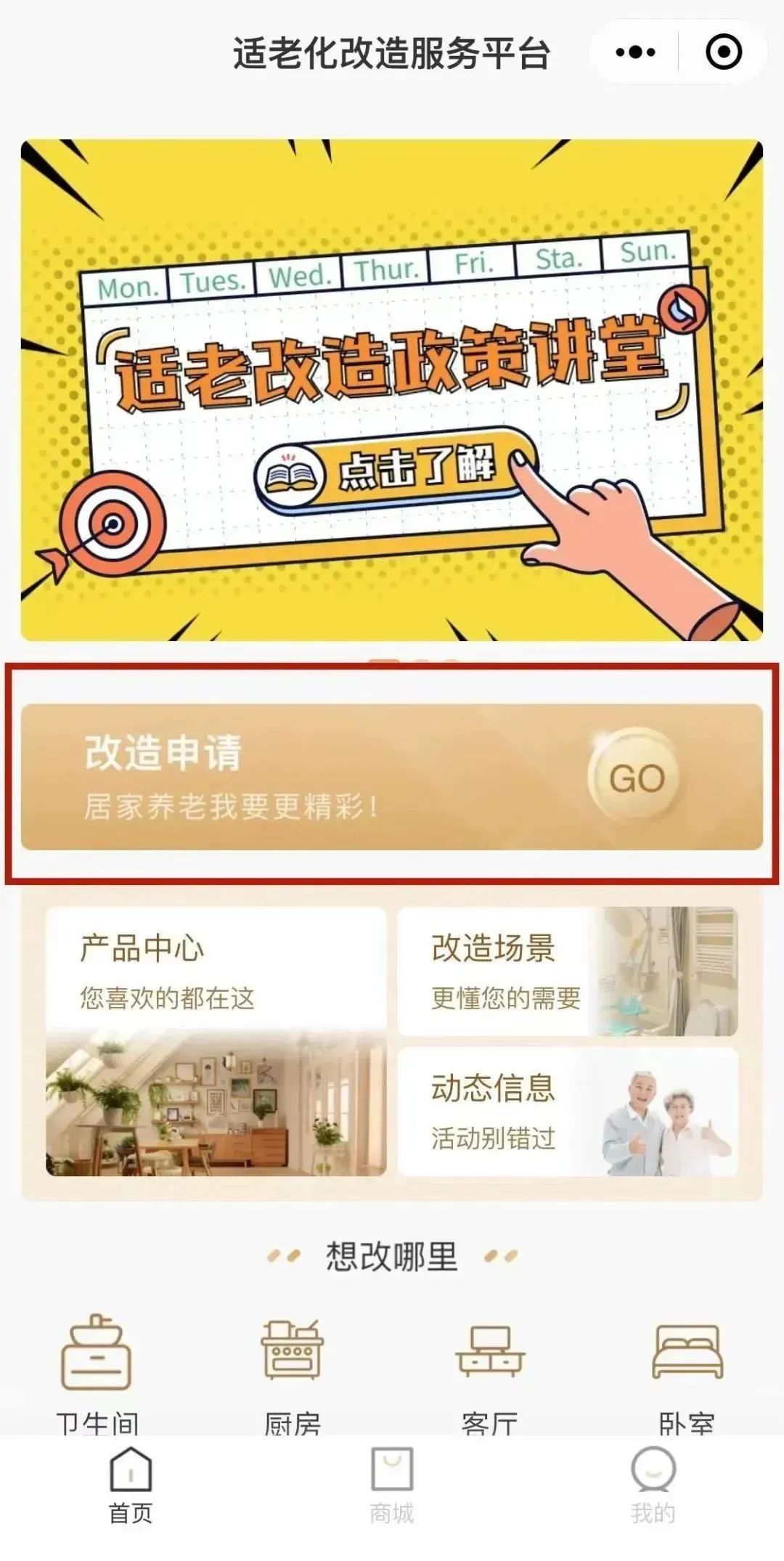Open the 改造场景 card
The image size is (784, 1561).
coord(567,971)
